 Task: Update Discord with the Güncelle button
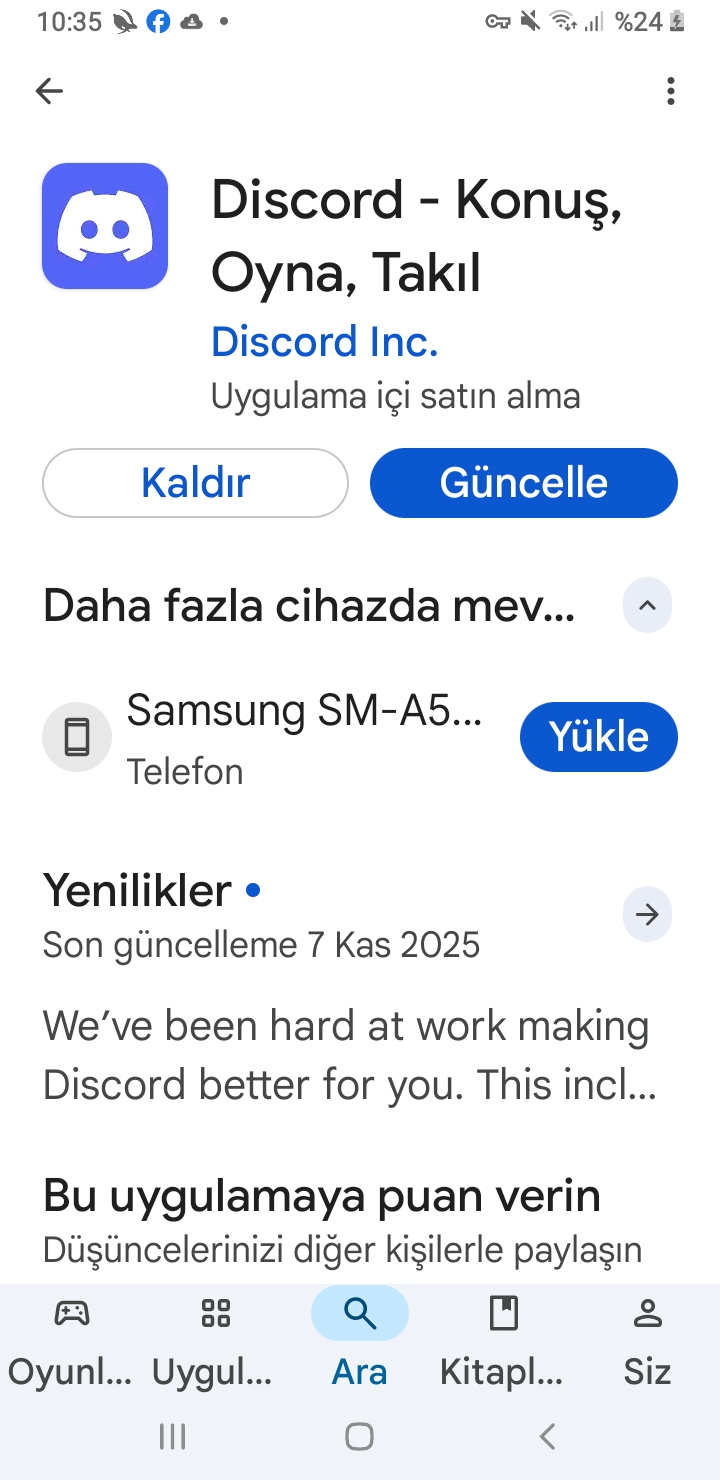click(x=524, y=483)
